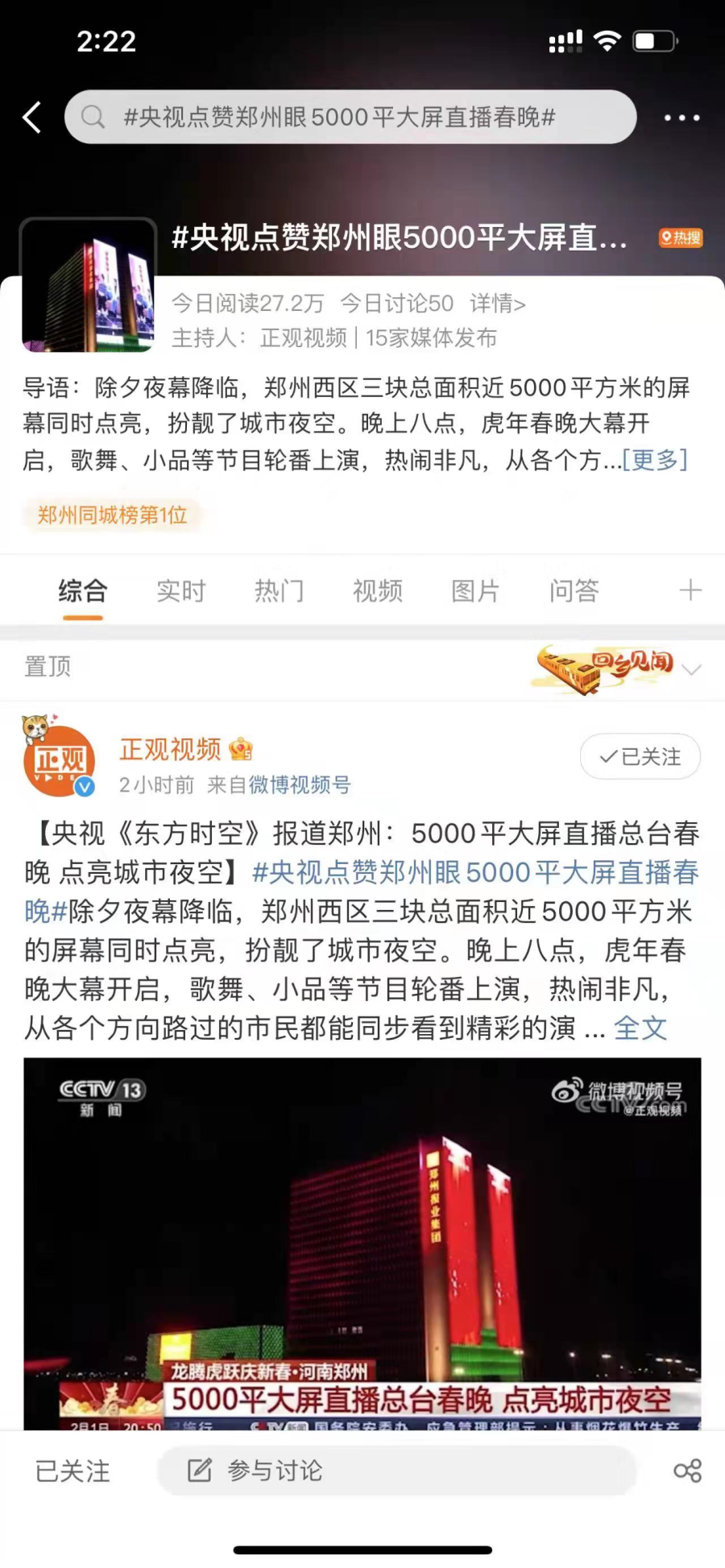Screen dimensions: 725x1568
Task: Switch to the 实时 tab
Action: tap(180, 591)
